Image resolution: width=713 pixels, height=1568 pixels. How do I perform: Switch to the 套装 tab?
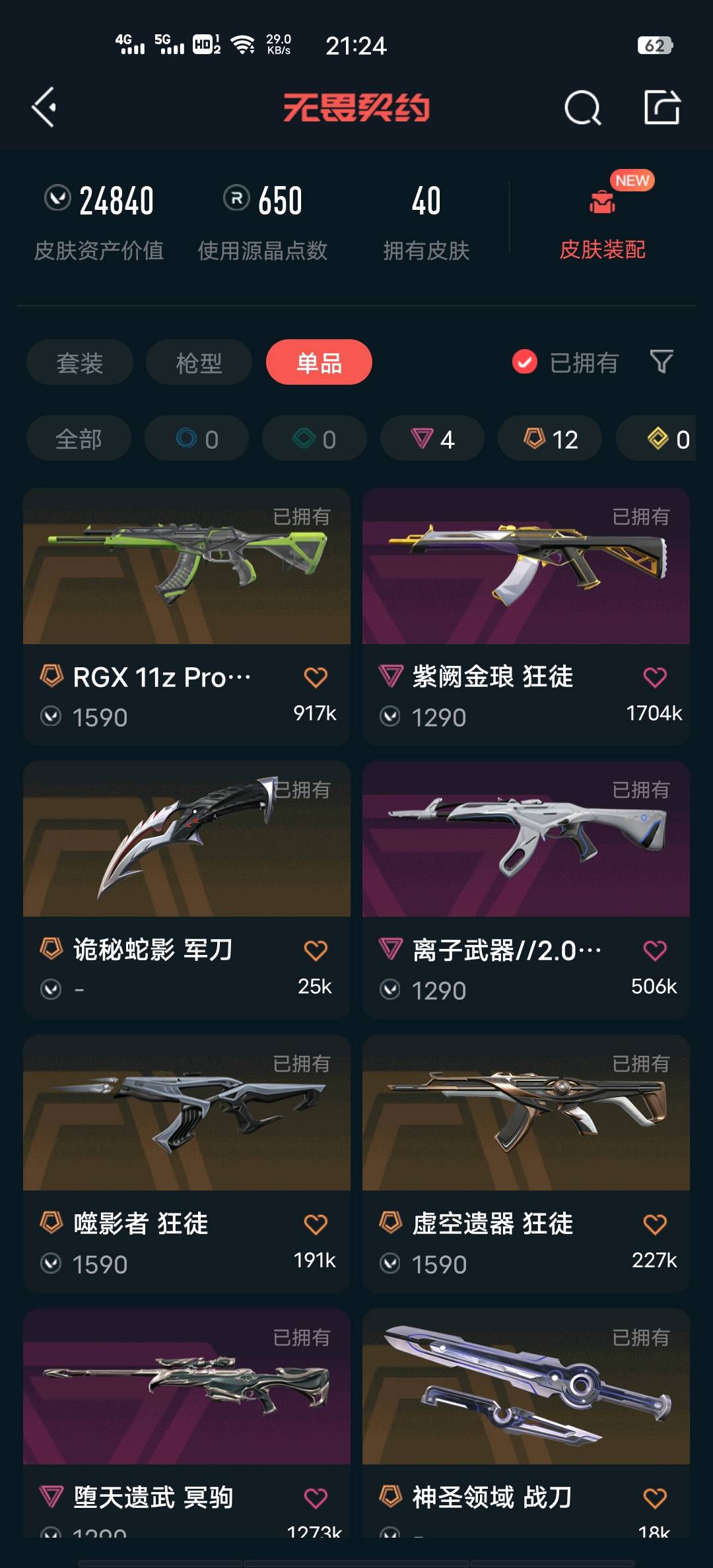80,362
